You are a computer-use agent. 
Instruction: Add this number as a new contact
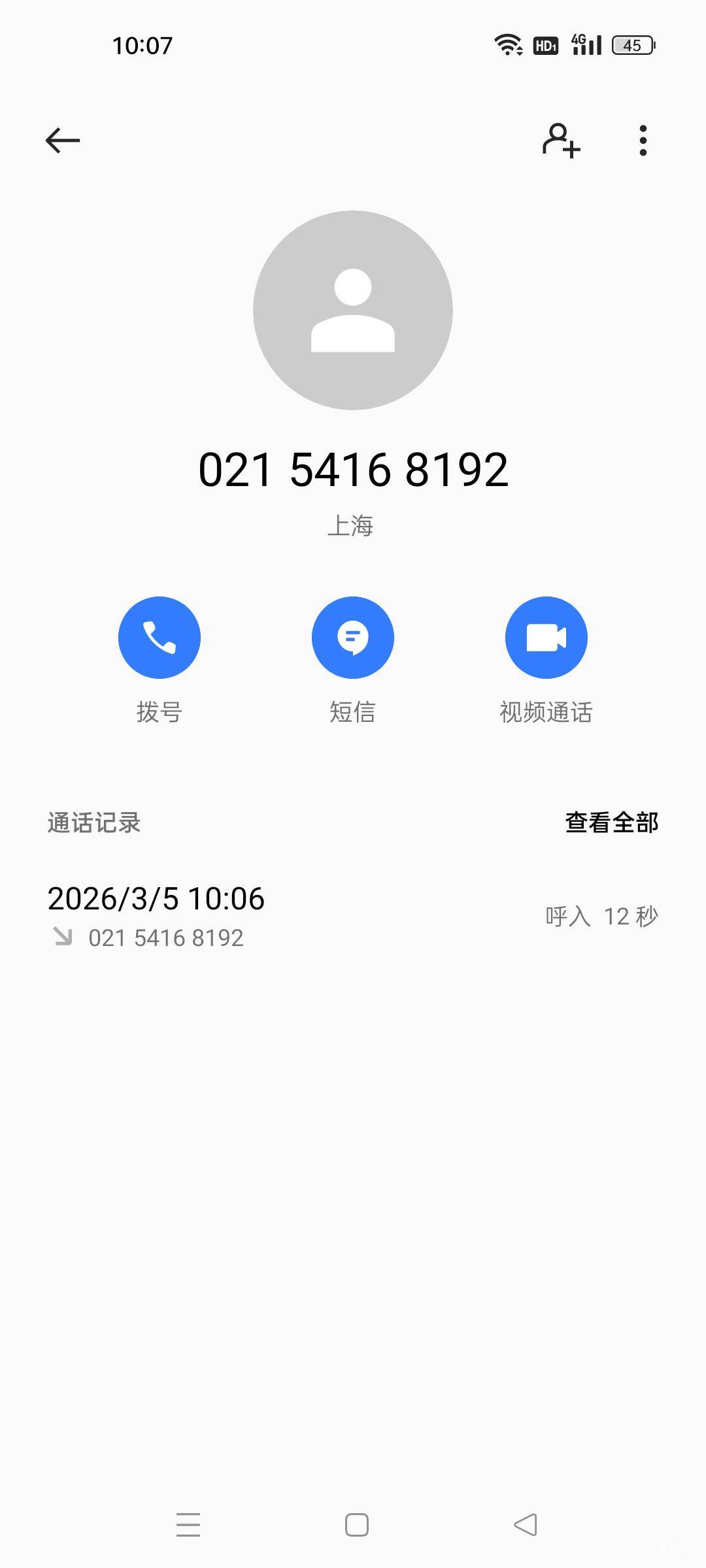[x=561, y=140]
